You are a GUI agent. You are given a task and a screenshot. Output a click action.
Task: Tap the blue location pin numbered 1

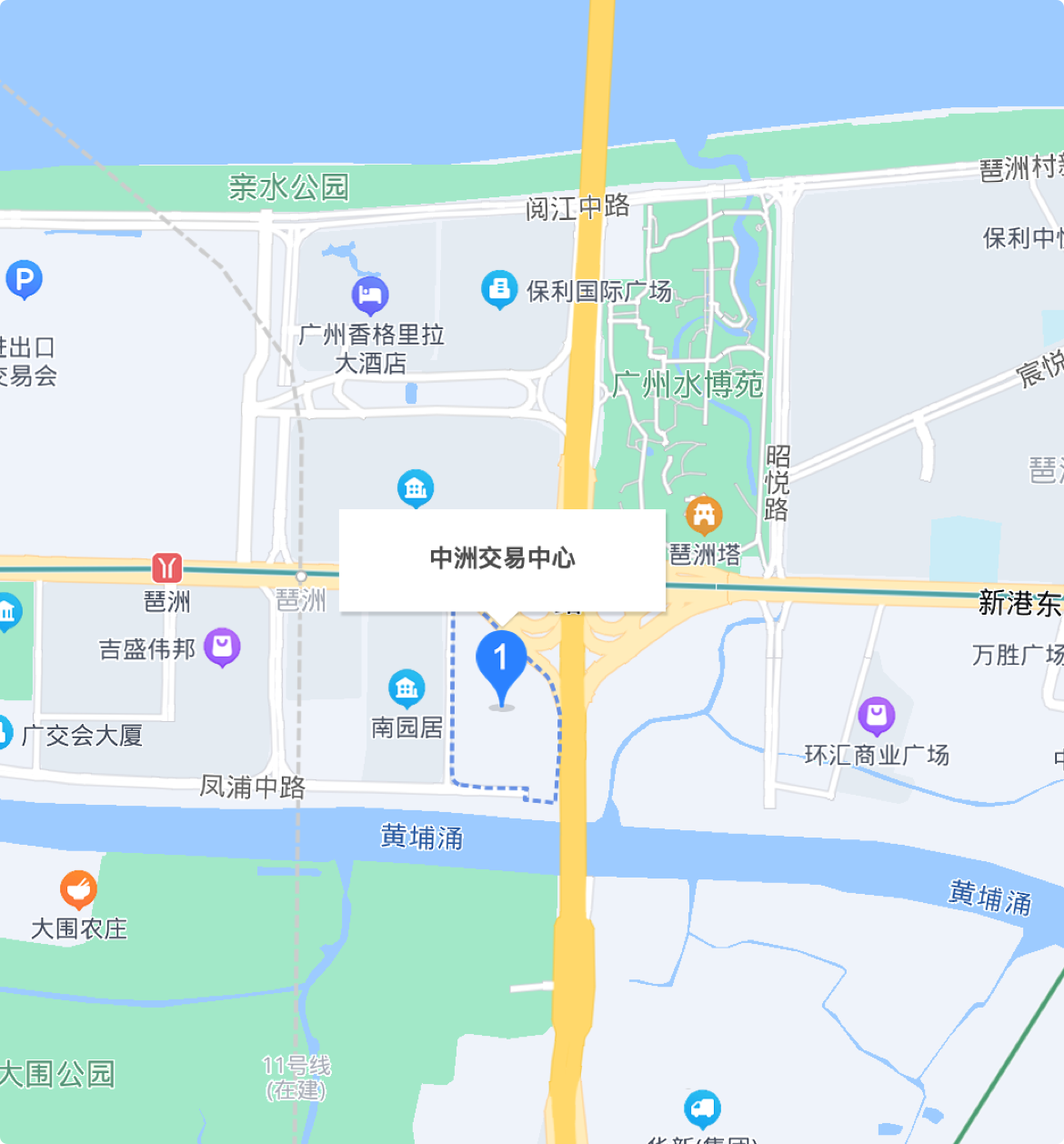point(501,661)
